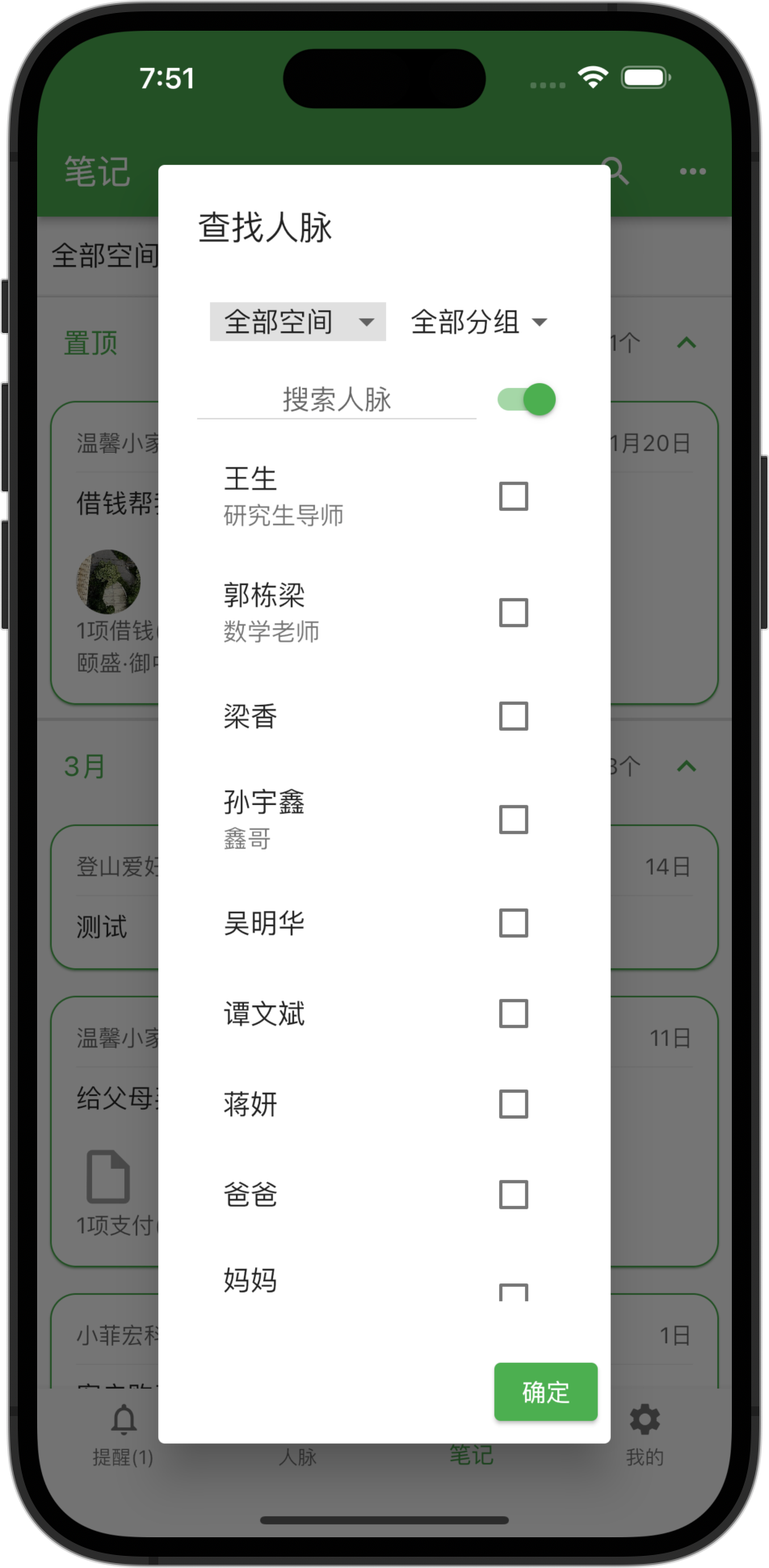
Task: Open the 全部空间 dropdown in dialog
Action: click(297, 322)
